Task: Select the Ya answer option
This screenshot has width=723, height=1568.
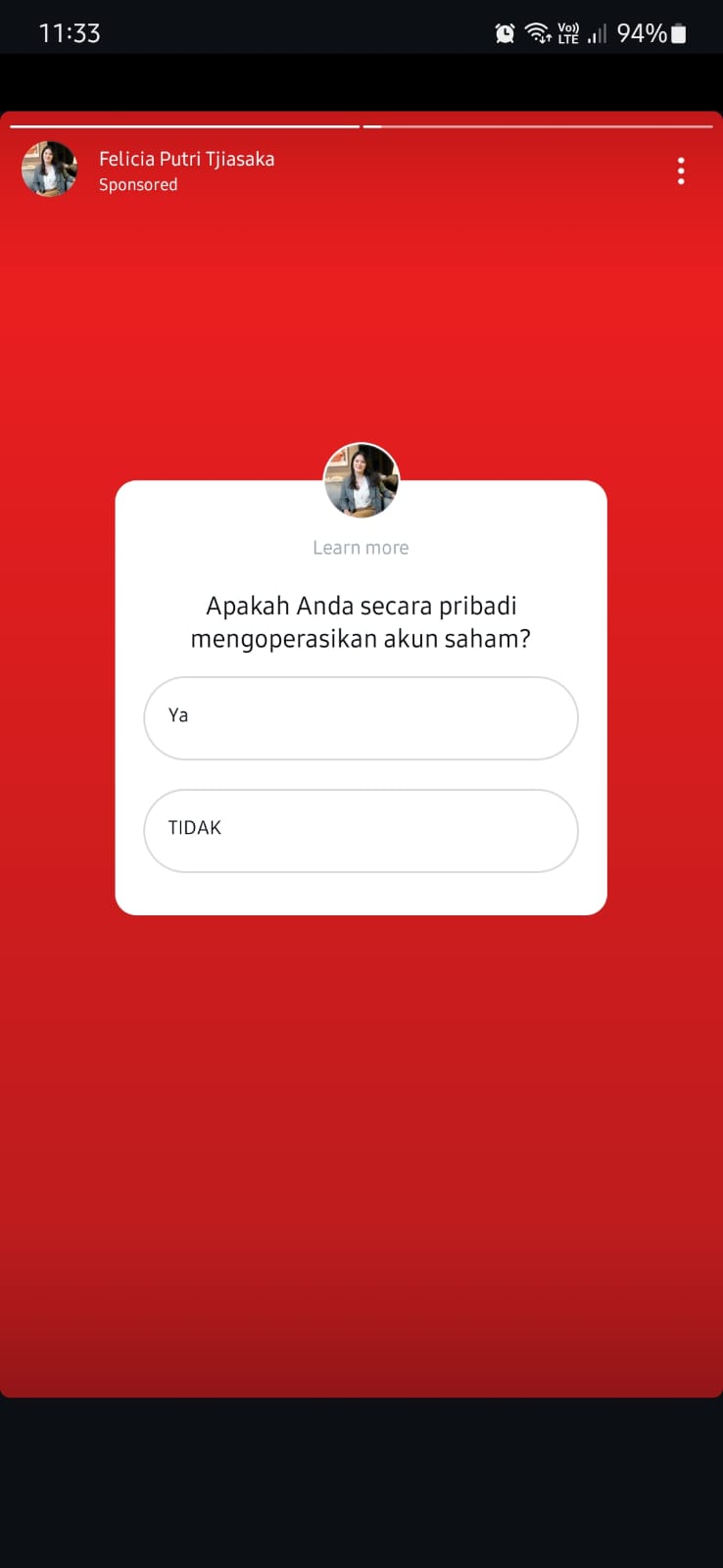Action: click(x=361, y=717)
